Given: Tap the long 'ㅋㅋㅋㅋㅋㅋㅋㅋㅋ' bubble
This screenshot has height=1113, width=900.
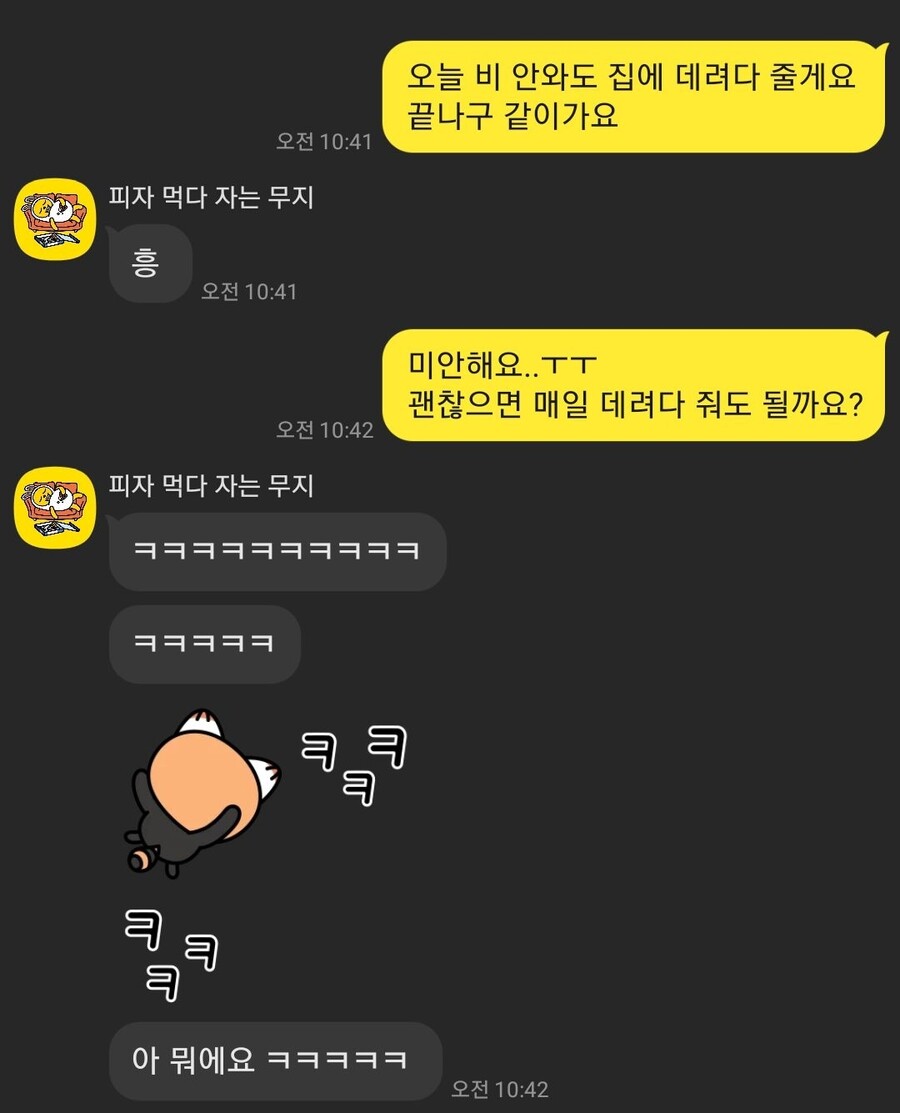Looking at the screenshot, I should [x=277, y=552].
